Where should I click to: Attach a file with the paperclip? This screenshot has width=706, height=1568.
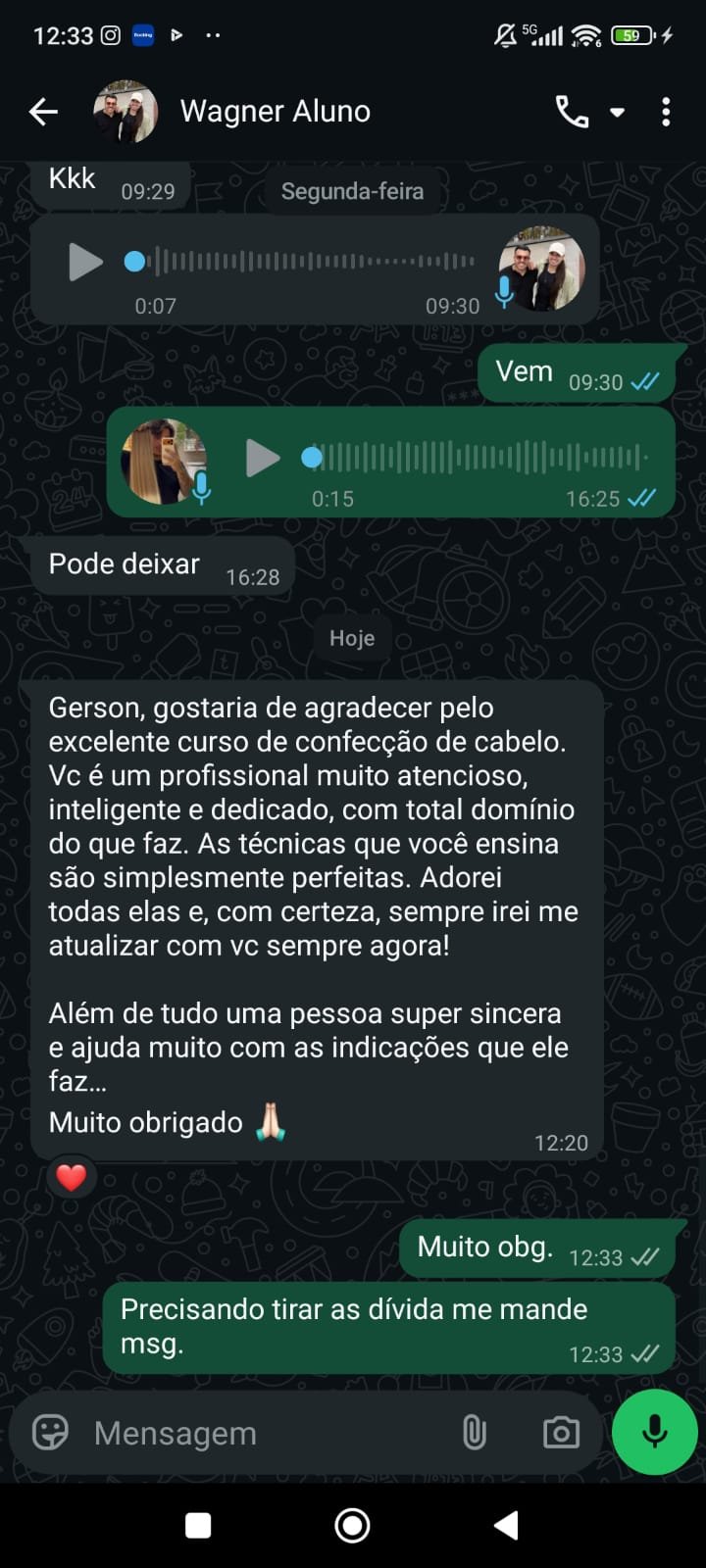474,1433
